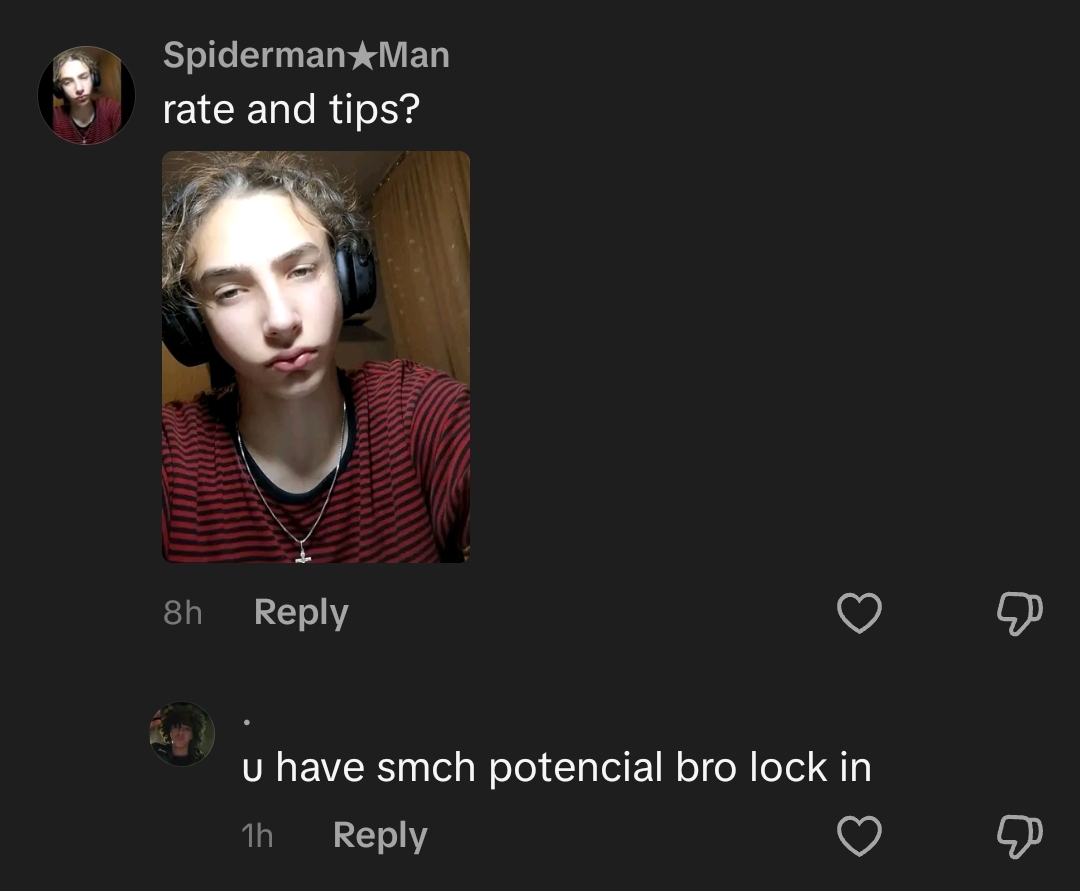
Task: Dislike the 'rate and tips?' comment
Action: 1020,613
